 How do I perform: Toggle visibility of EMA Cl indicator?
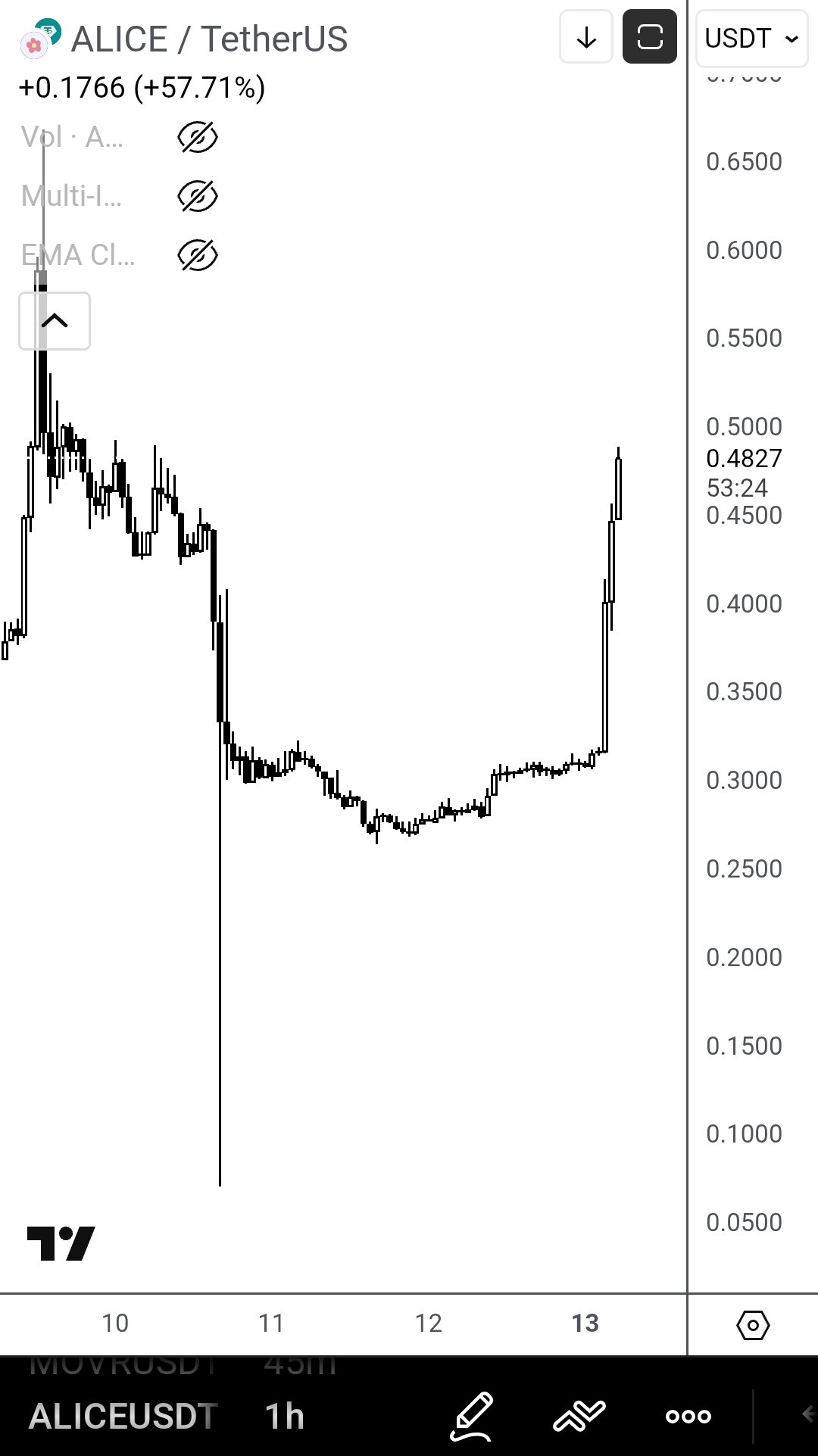(197, 255)
